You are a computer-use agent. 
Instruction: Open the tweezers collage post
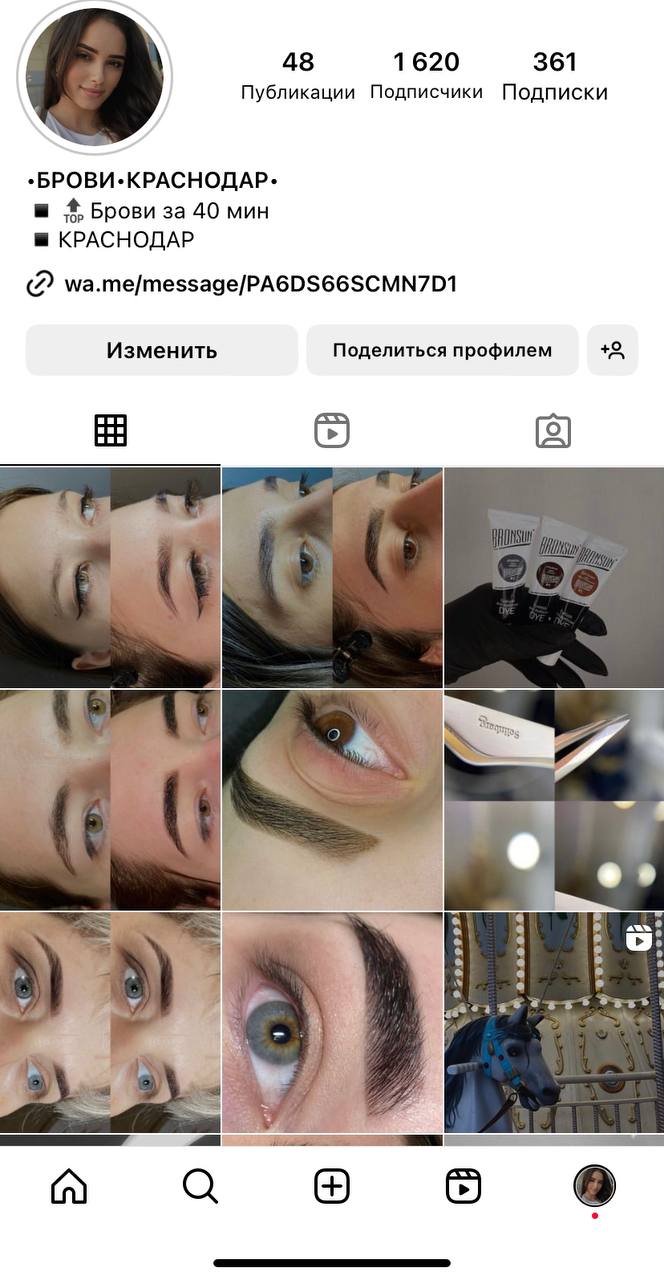[x=554, y=799]
